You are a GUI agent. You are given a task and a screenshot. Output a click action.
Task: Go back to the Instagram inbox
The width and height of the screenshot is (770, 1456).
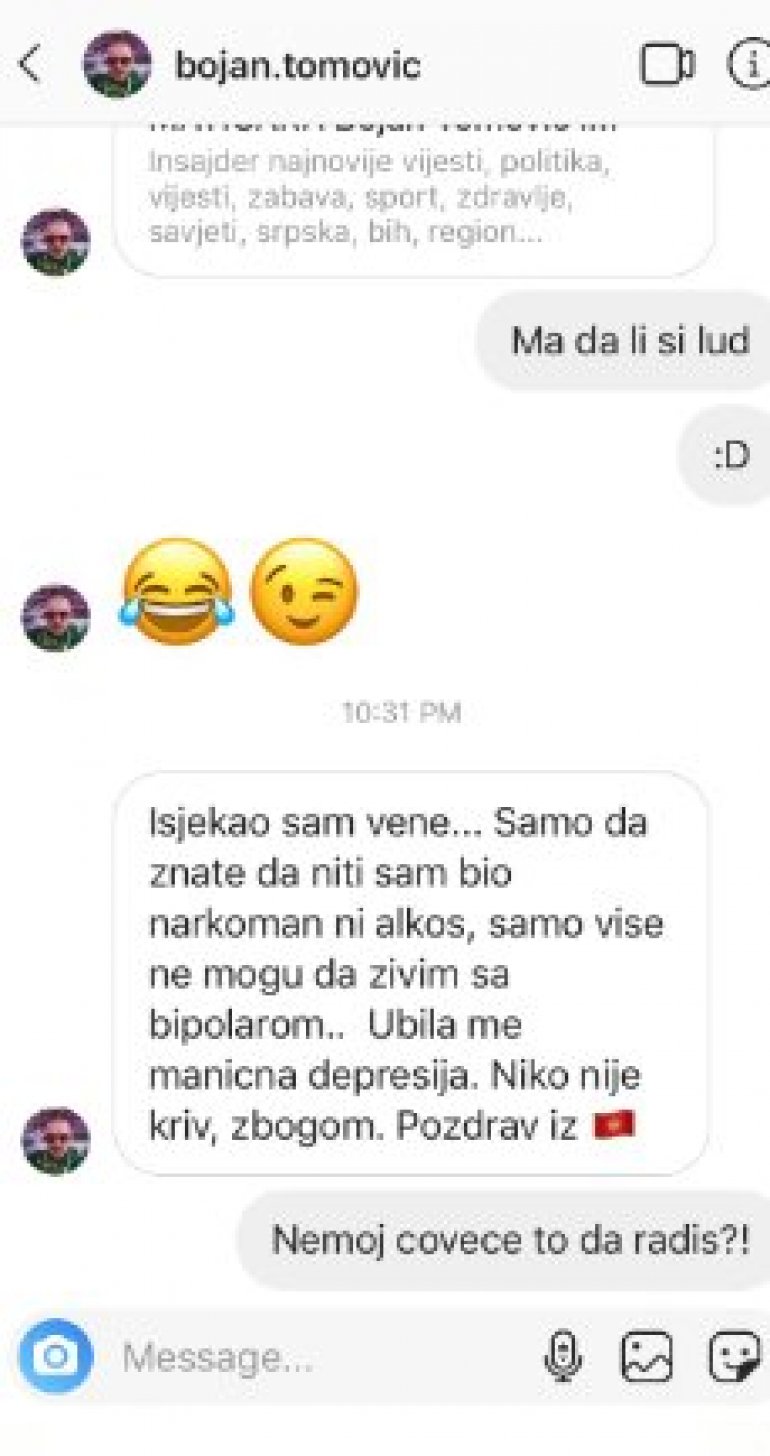pyautogui.click(x=30, y=64)
